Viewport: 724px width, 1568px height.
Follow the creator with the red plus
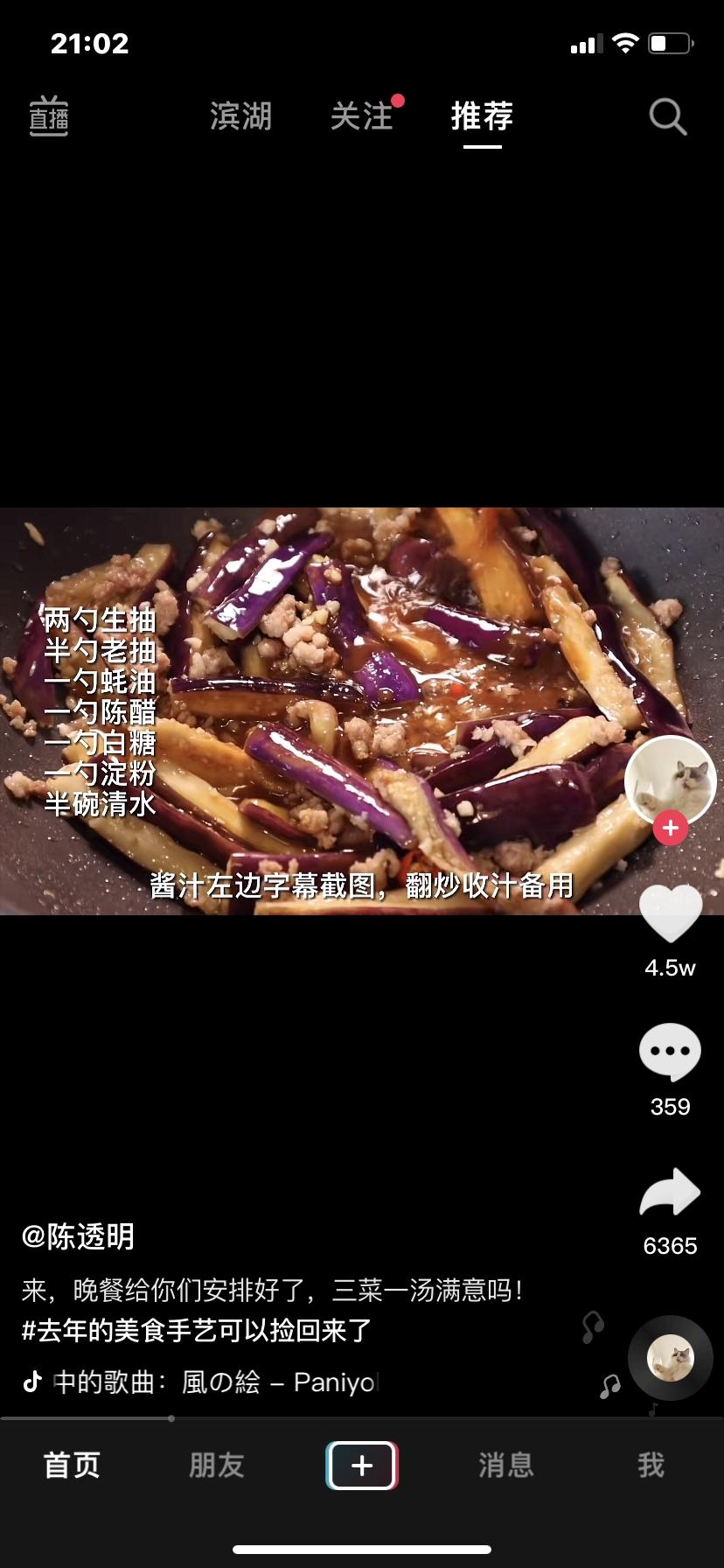[671, 828]
